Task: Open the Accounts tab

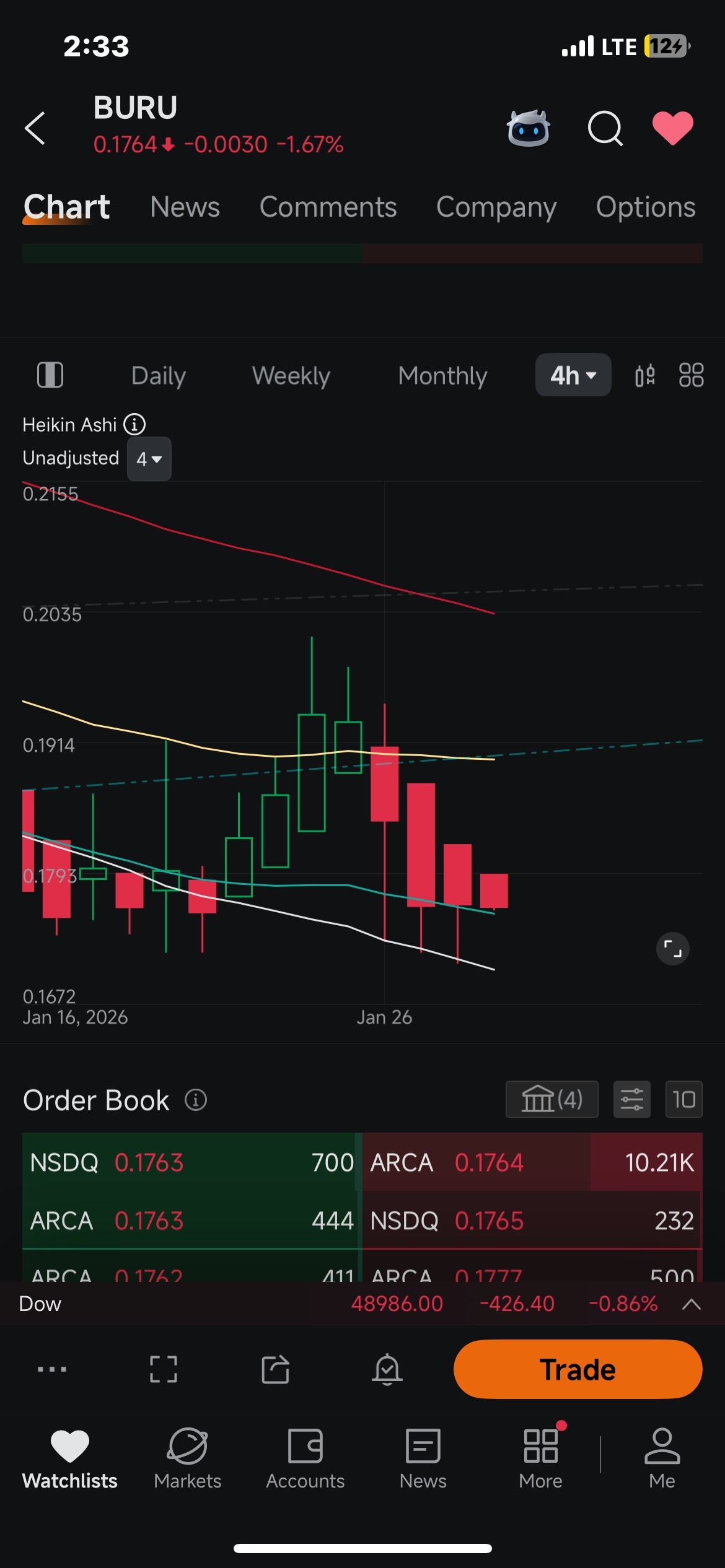Action: (305, 1458)
